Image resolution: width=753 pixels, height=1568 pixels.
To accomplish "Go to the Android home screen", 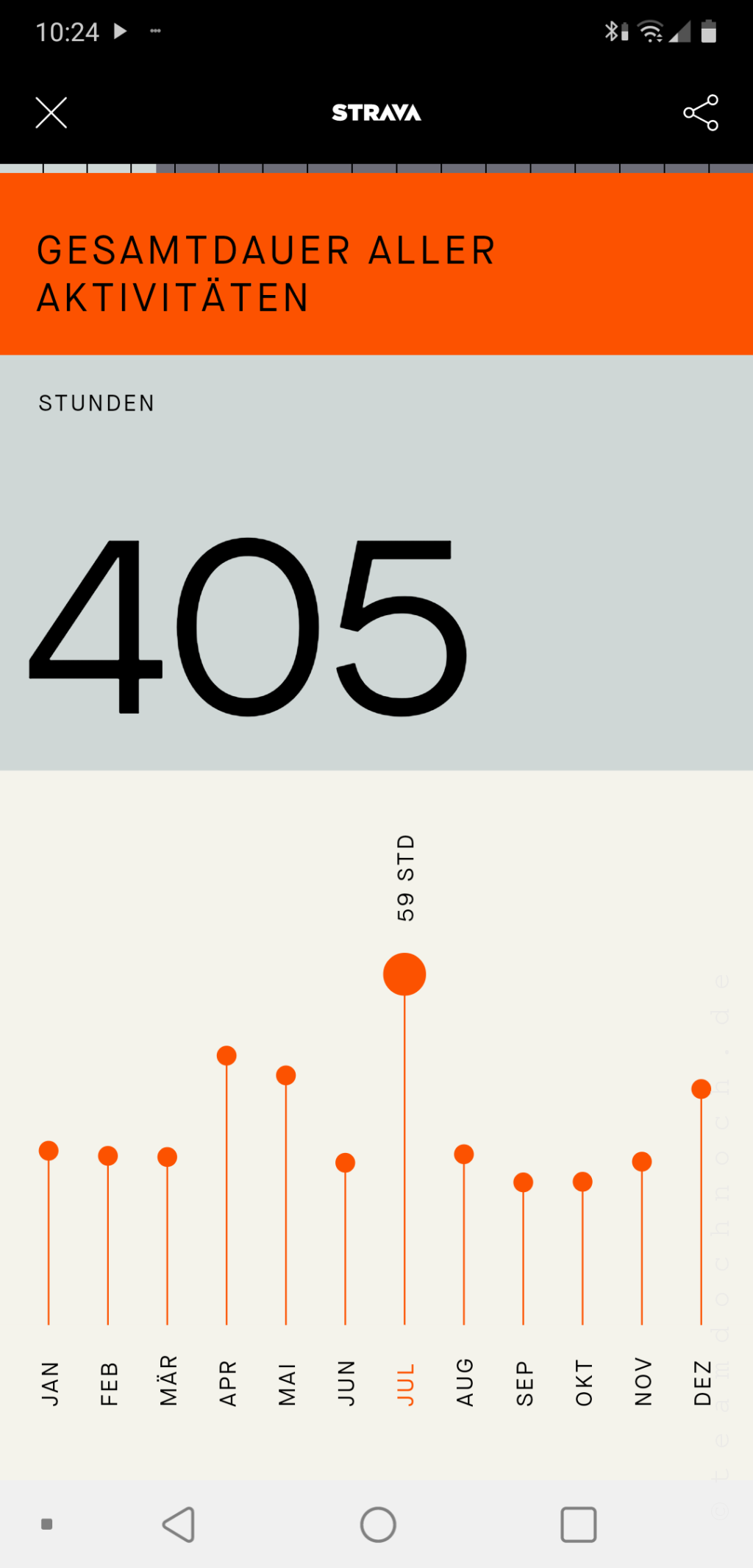I will point(378,1524).
